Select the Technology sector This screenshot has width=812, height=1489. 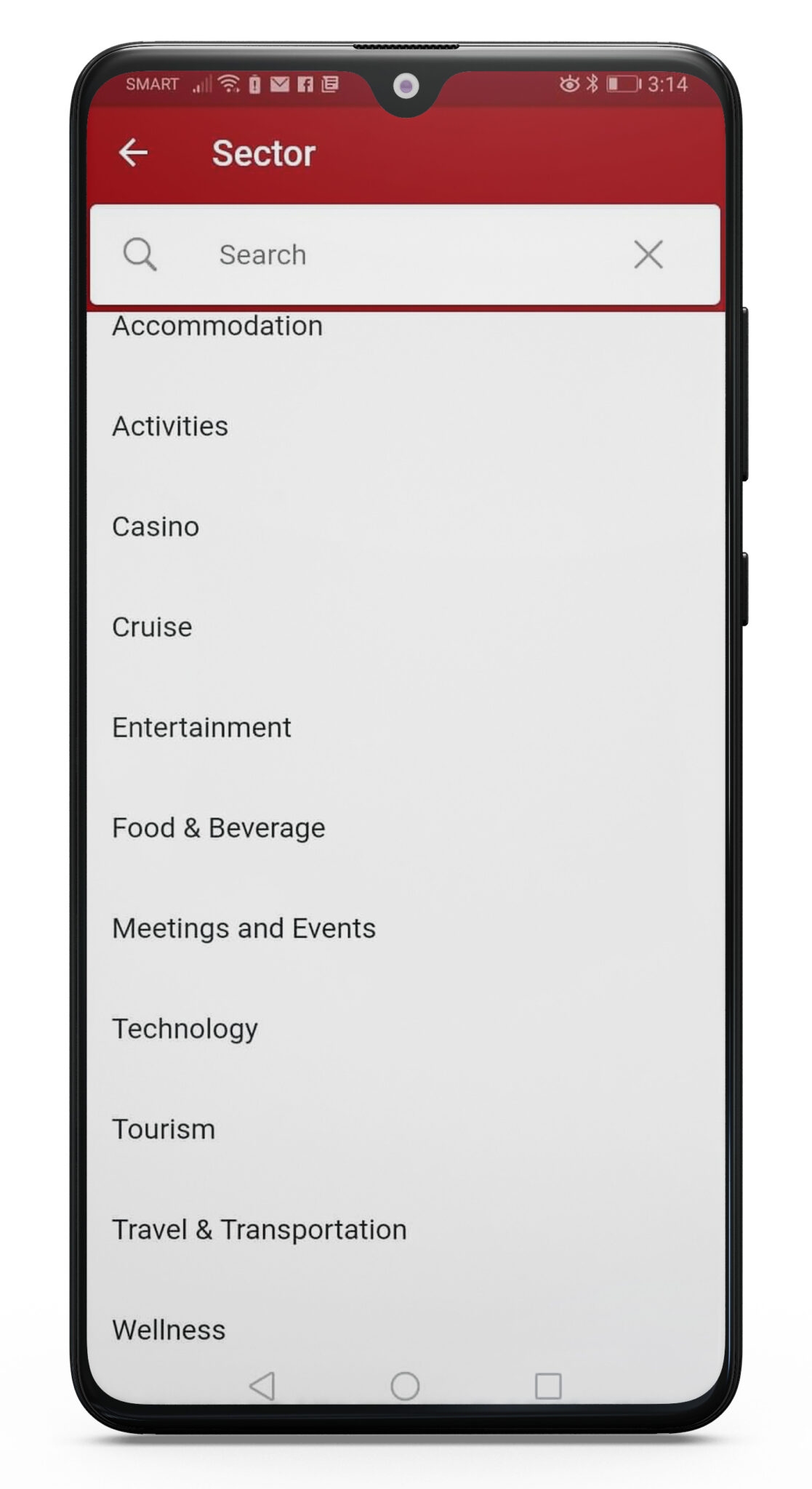point(185,1028)
